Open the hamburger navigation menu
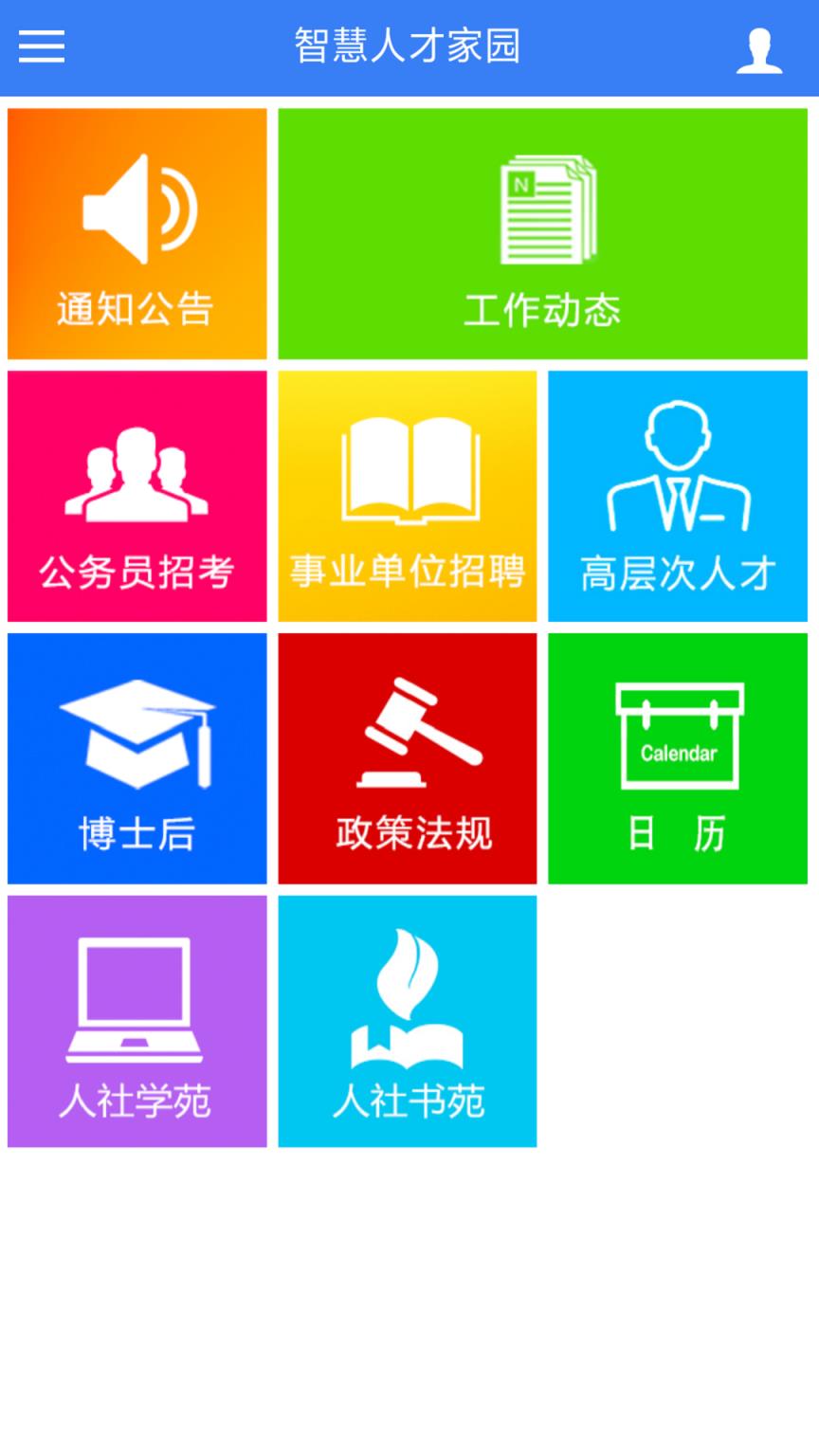This screenshot has width=819, height=1456. (x=41, y=46)
